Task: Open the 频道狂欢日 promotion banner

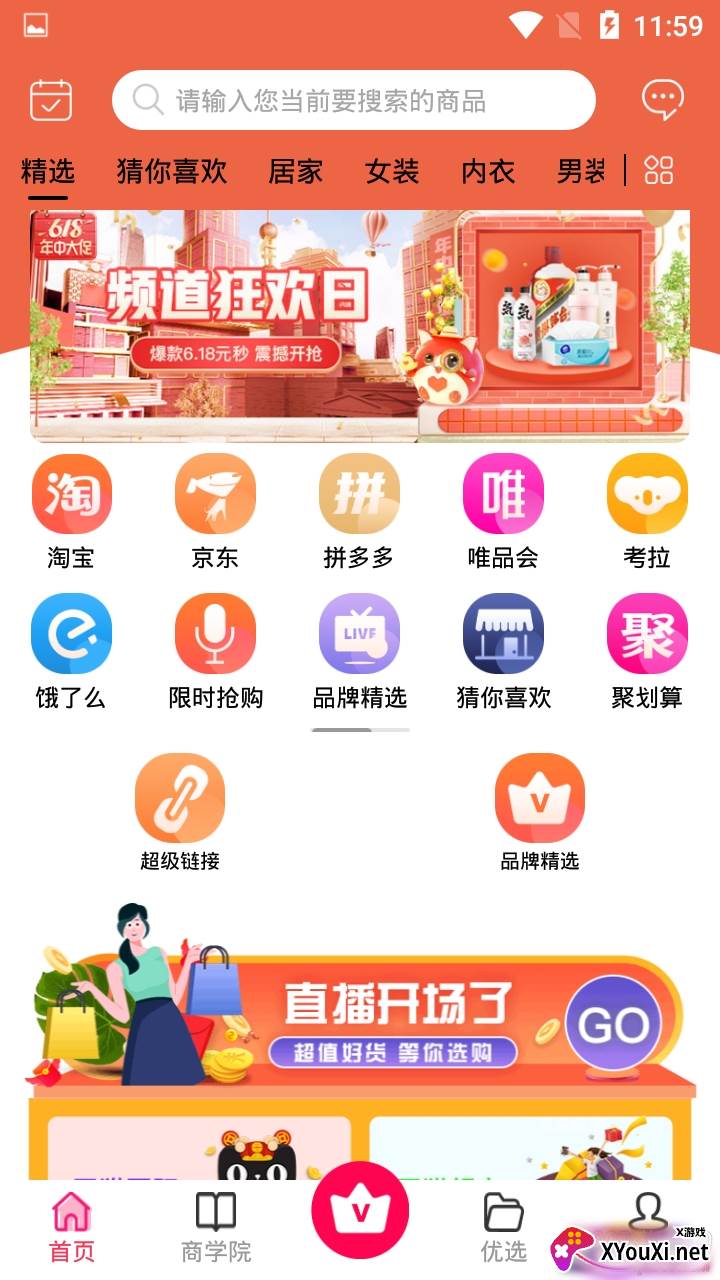Action: 359,325
